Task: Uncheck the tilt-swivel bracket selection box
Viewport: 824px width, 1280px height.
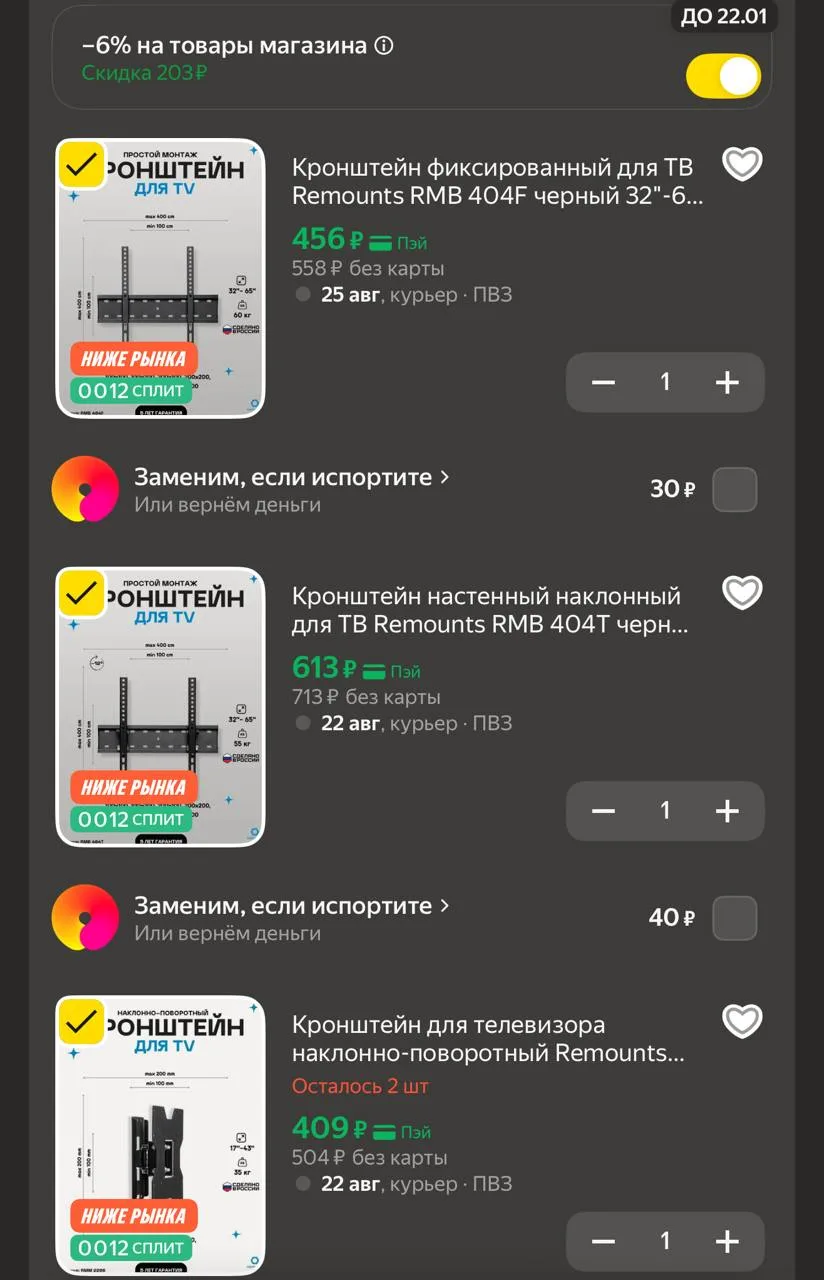Action: click(81, 1022)
